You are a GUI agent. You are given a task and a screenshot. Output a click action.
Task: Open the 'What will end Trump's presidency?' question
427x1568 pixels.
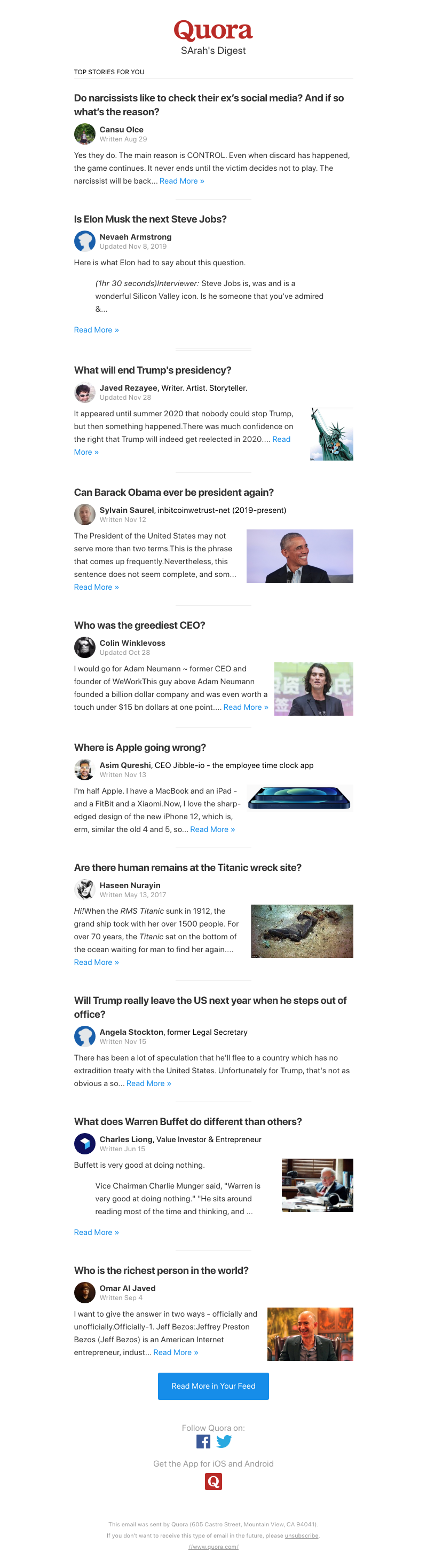pos(152,370)
